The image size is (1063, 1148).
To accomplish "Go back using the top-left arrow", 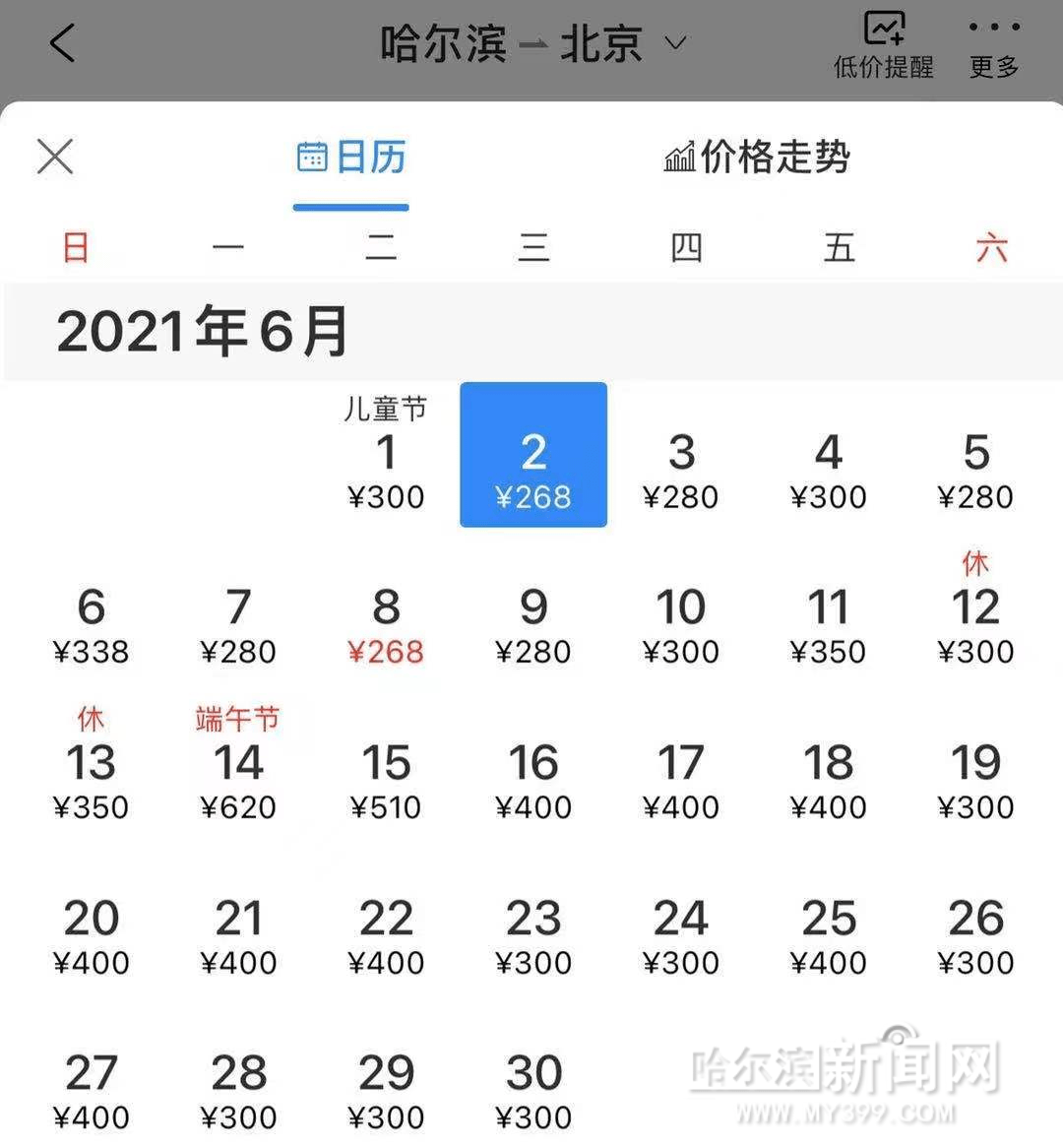I will [x=62, y=43].
